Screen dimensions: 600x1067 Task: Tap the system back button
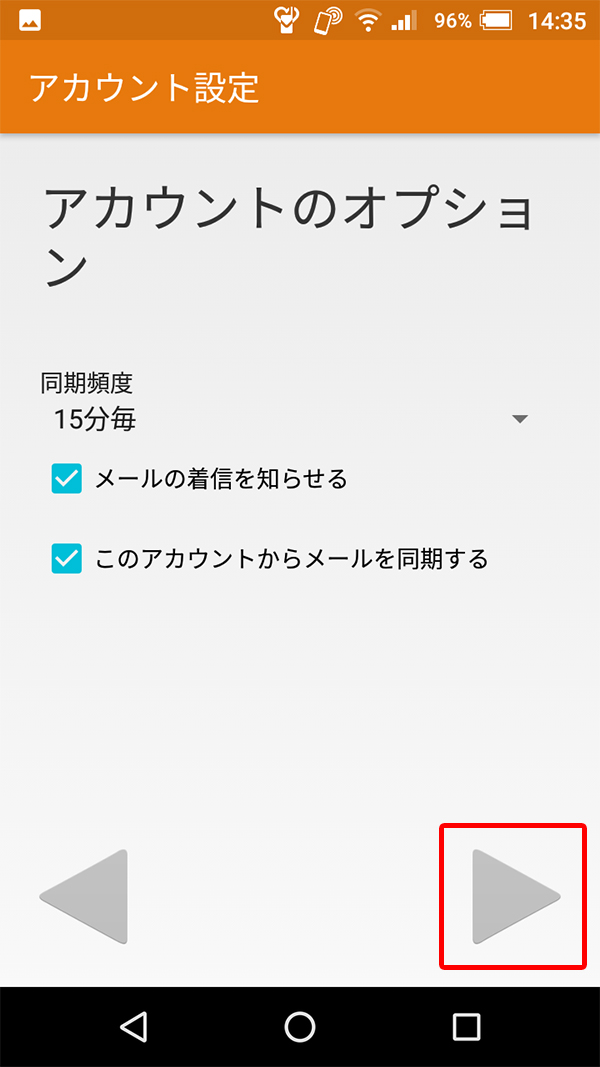coord(133,1026)
